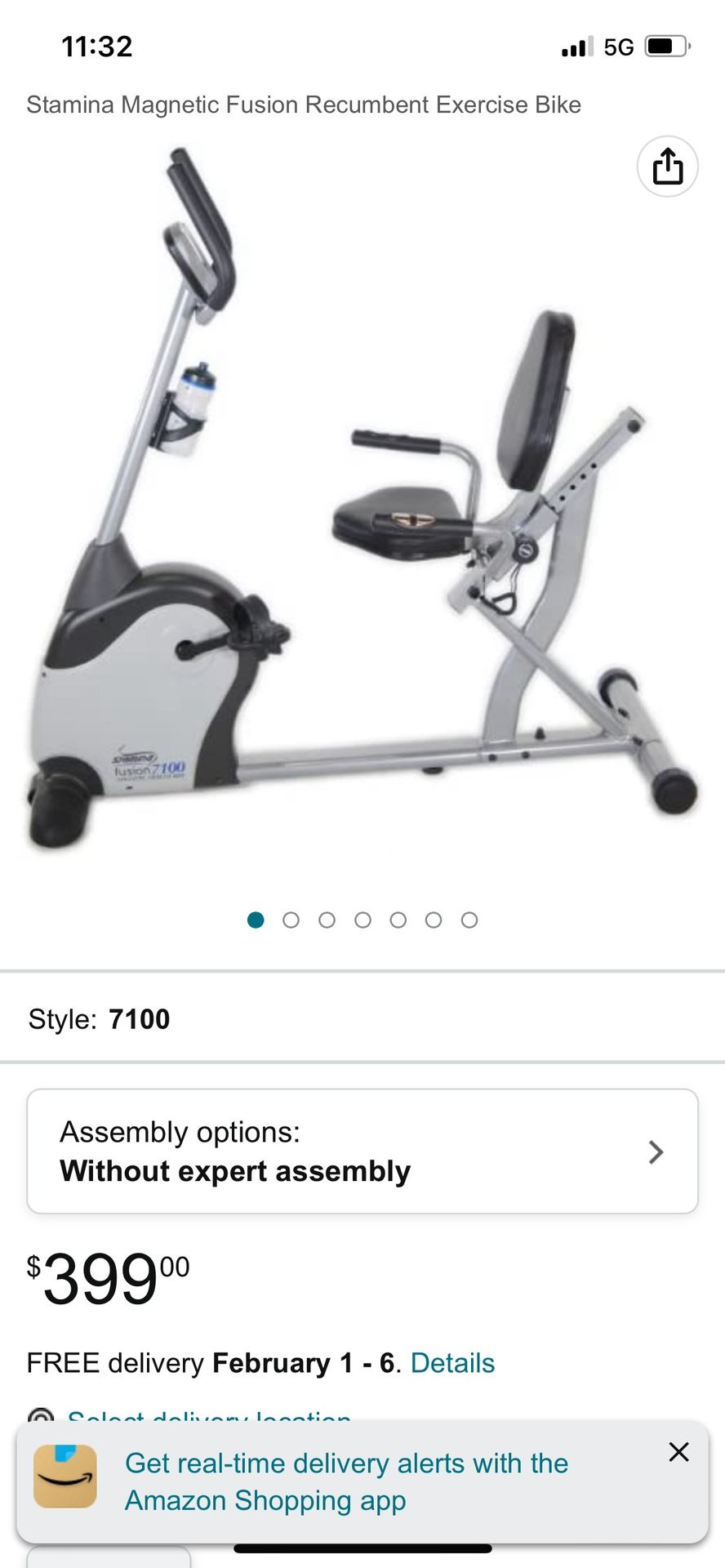The image size is (725, 1568).
Task: Dismiss the Amazon Shopping app banner
Action: pyautogui.click(x=678, y=1451)
